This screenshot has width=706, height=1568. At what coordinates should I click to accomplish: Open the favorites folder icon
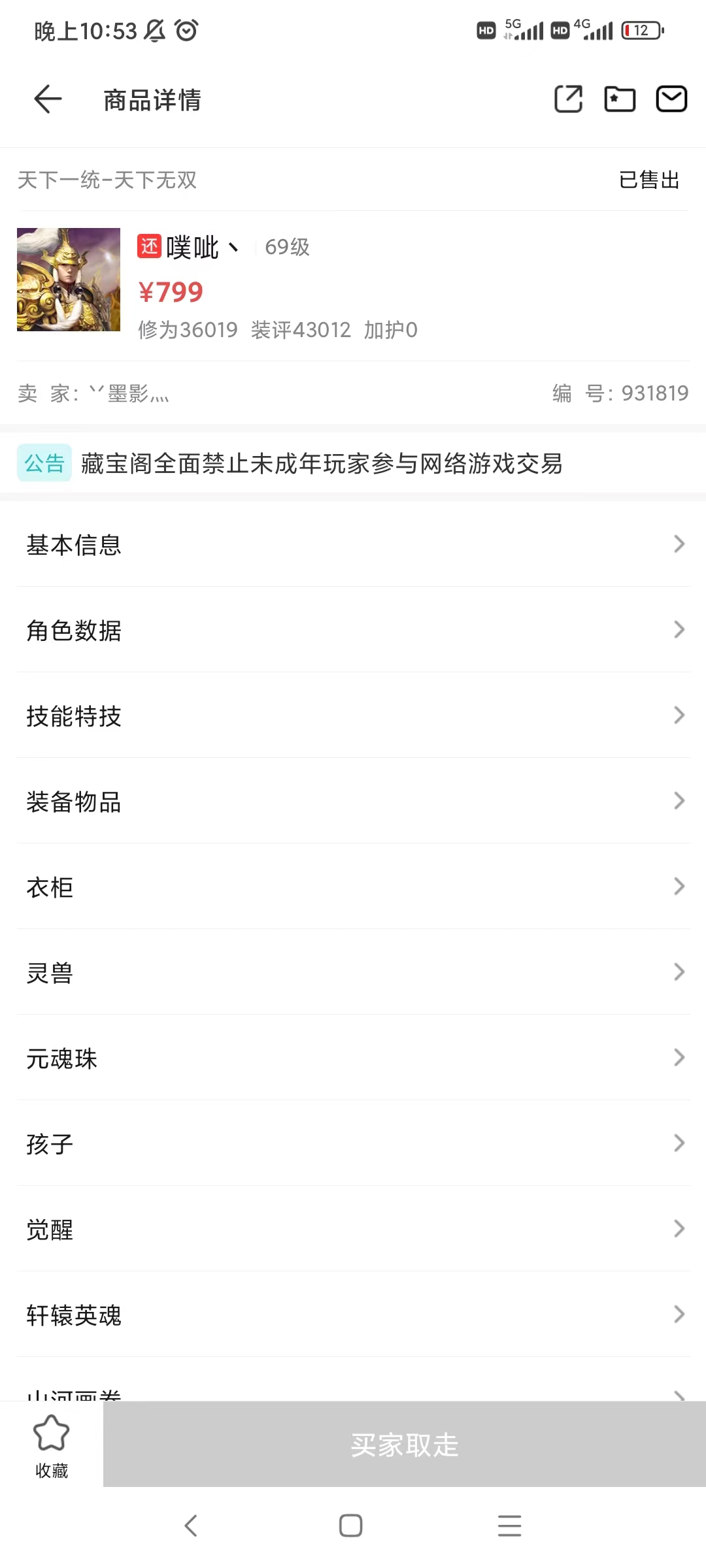619,99
